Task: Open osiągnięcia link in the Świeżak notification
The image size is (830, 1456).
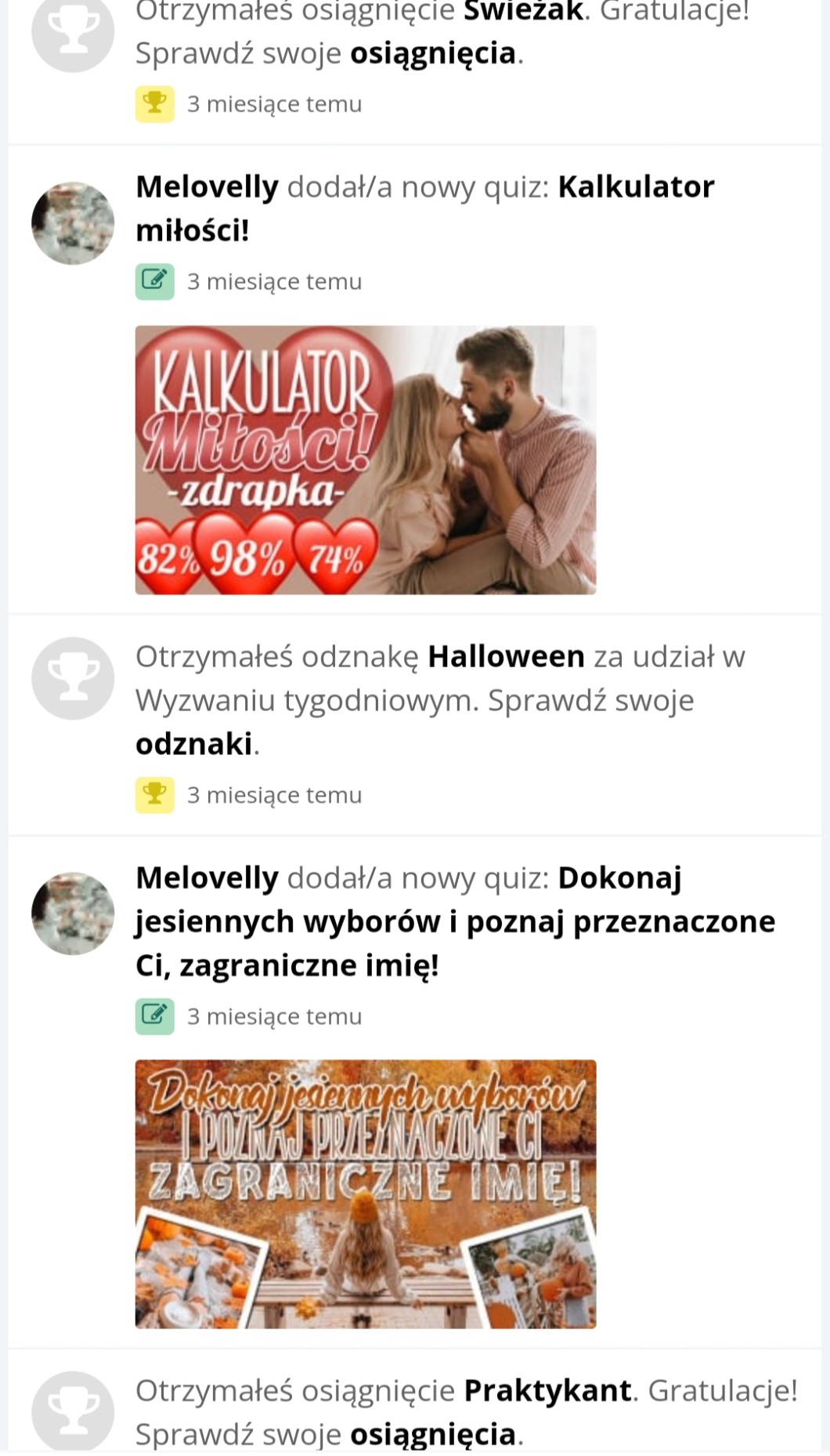Action: [x=433, y=53]
